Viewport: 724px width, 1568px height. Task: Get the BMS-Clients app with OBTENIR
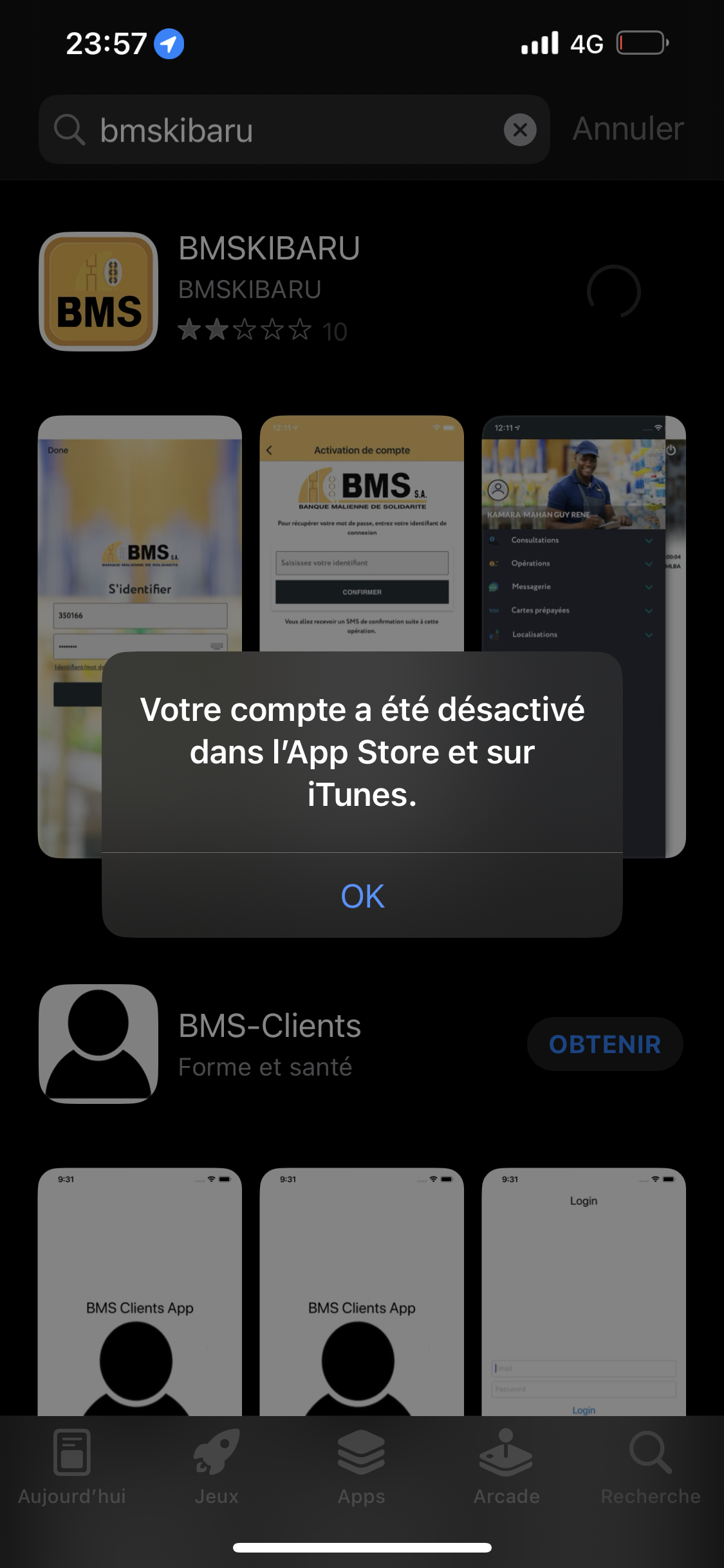pyautogui.click(x=604, y=1044)
